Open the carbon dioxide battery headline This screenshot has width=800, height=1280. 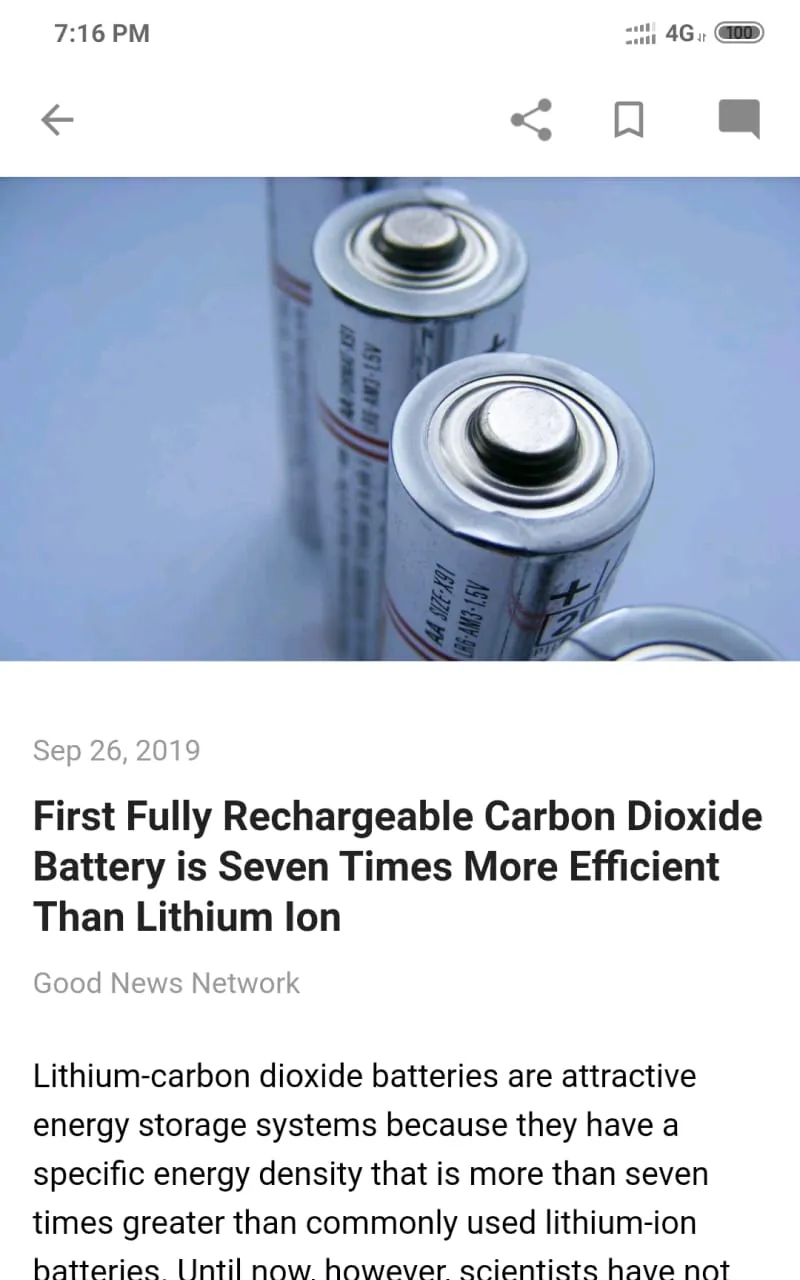click(x=396, y=866)
